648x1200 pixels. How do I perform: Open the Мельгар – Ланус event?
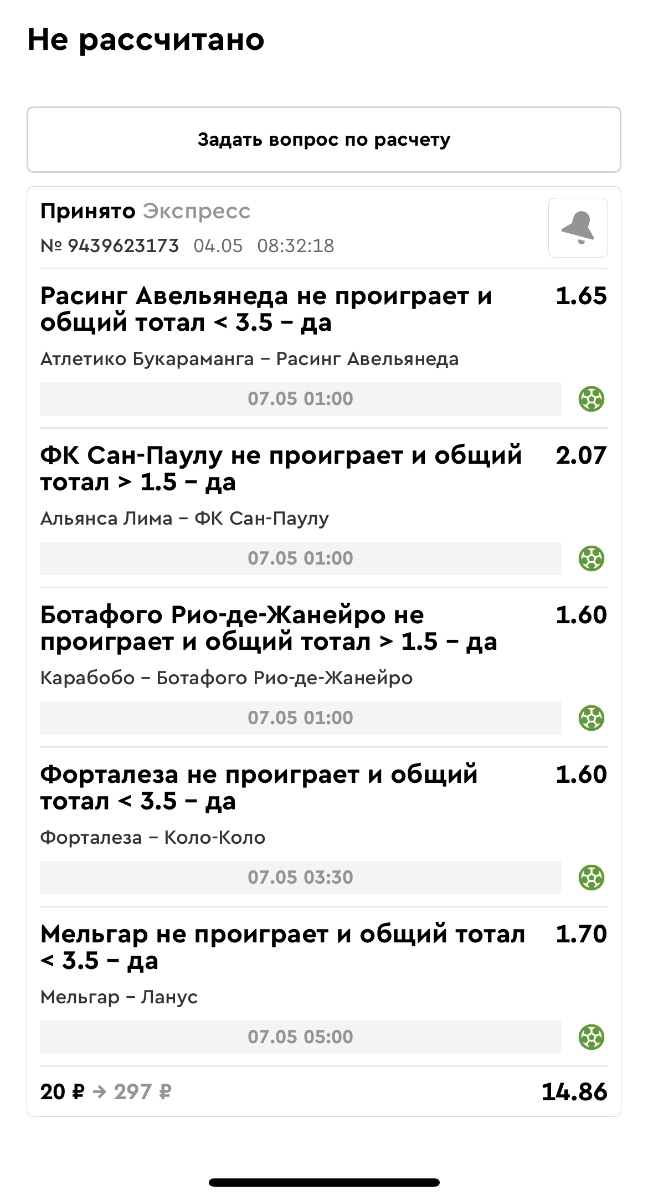(119, 997)
